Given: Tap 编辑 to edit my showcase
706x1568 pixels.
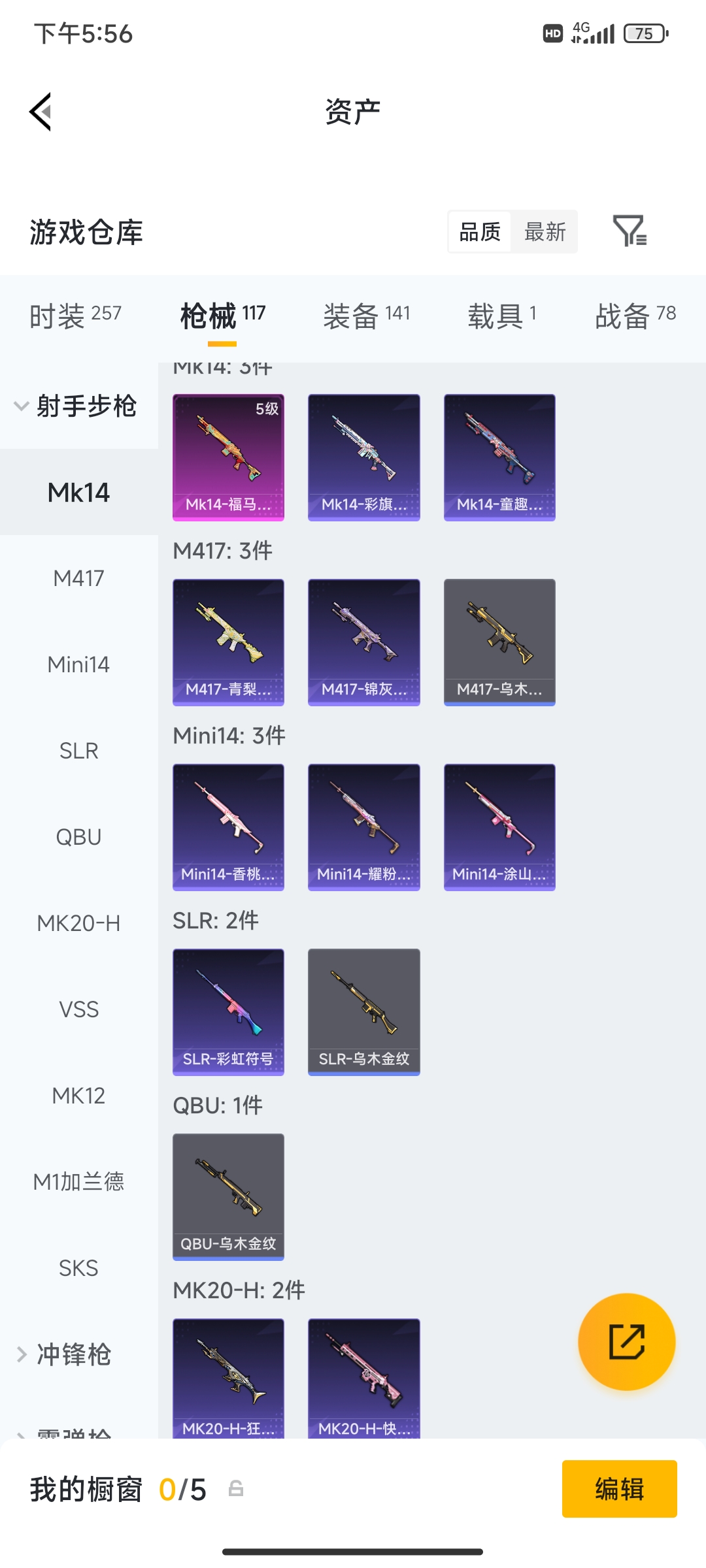Looking at the screenshot, I should [620, 1489].
